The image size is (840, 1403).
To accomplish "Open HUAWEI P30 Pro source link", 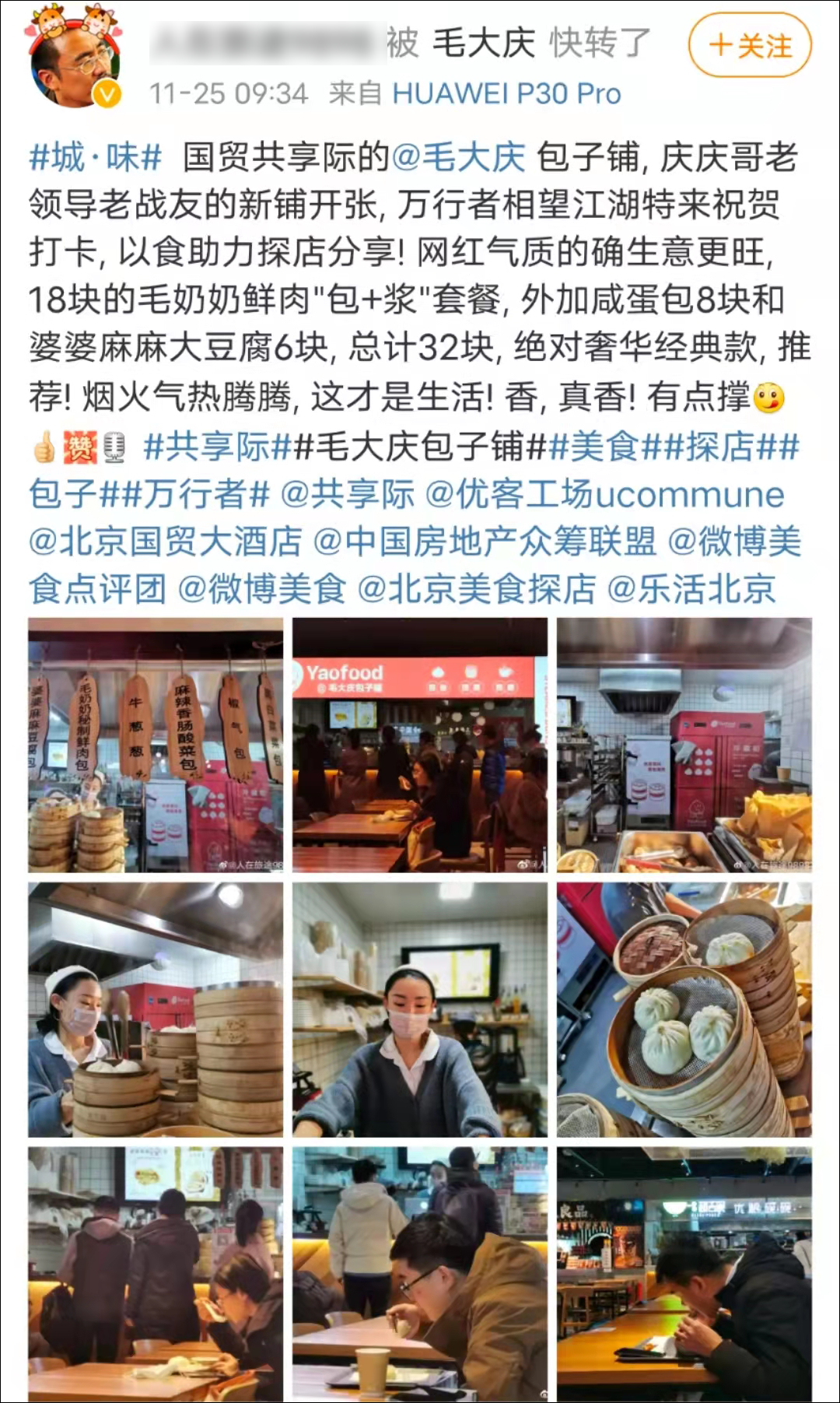I will (506, 94).
